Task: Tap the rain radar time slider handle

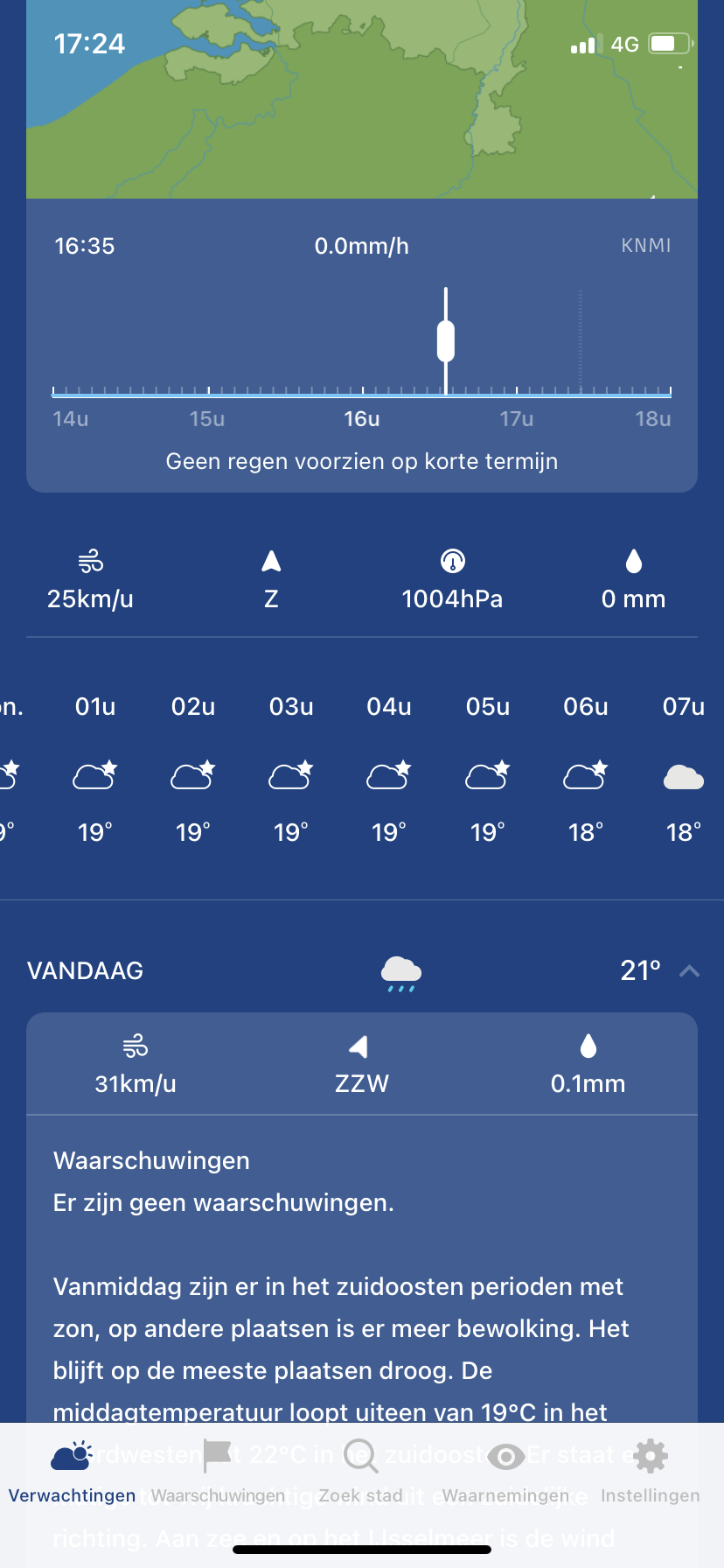Action: [446, 341]
